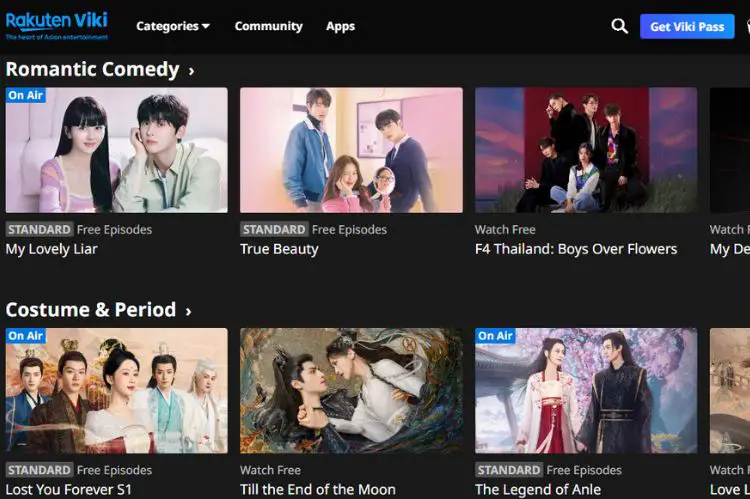This screenshot has height=499, width=750.
Task: Open Till the End of the Moon
Action: pyautogui.click(x=351, y=391)
